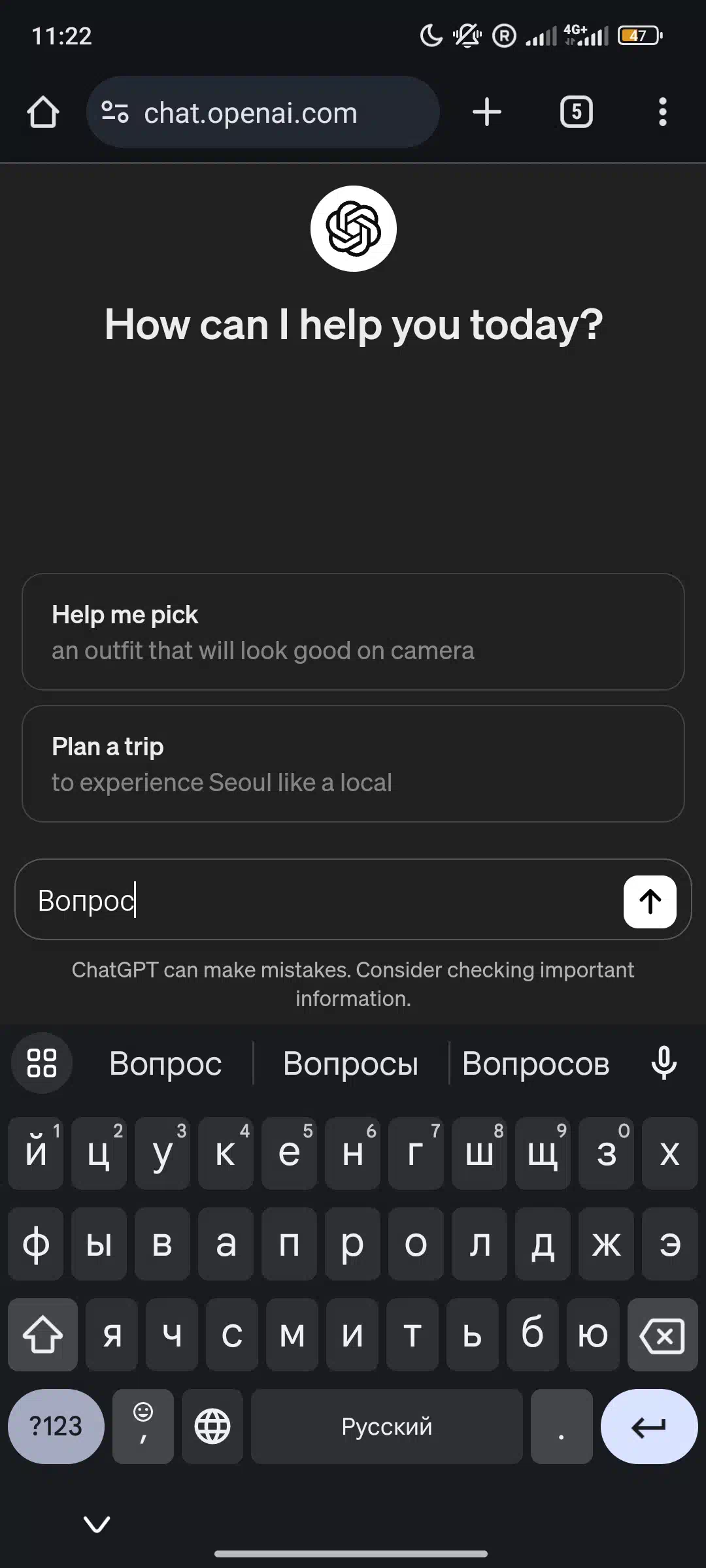Tap the chat.openai.com address bar
The image size is (706, 1568).
[263, 112]
